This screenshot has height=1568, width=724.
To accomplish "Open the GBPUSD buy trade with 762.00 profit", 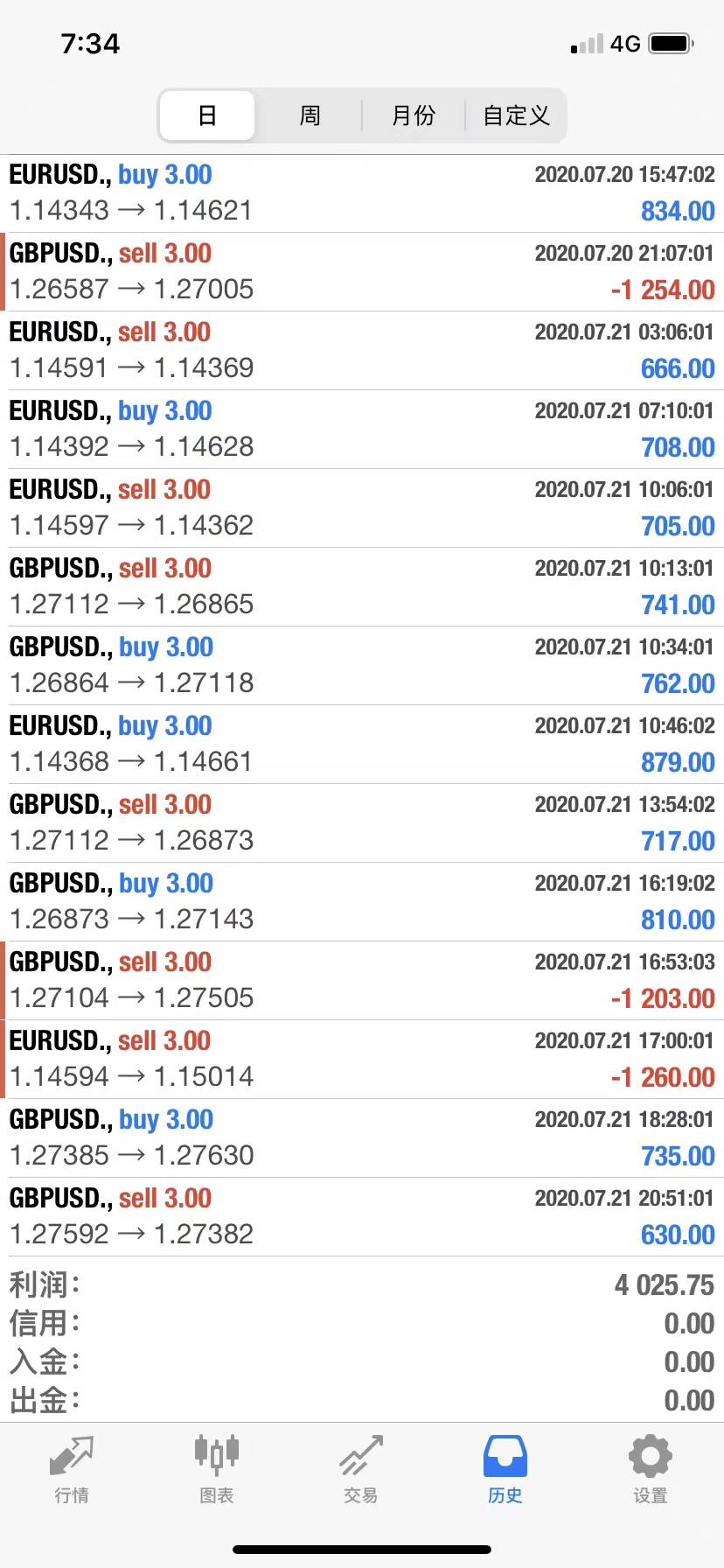I will (362, 666).
